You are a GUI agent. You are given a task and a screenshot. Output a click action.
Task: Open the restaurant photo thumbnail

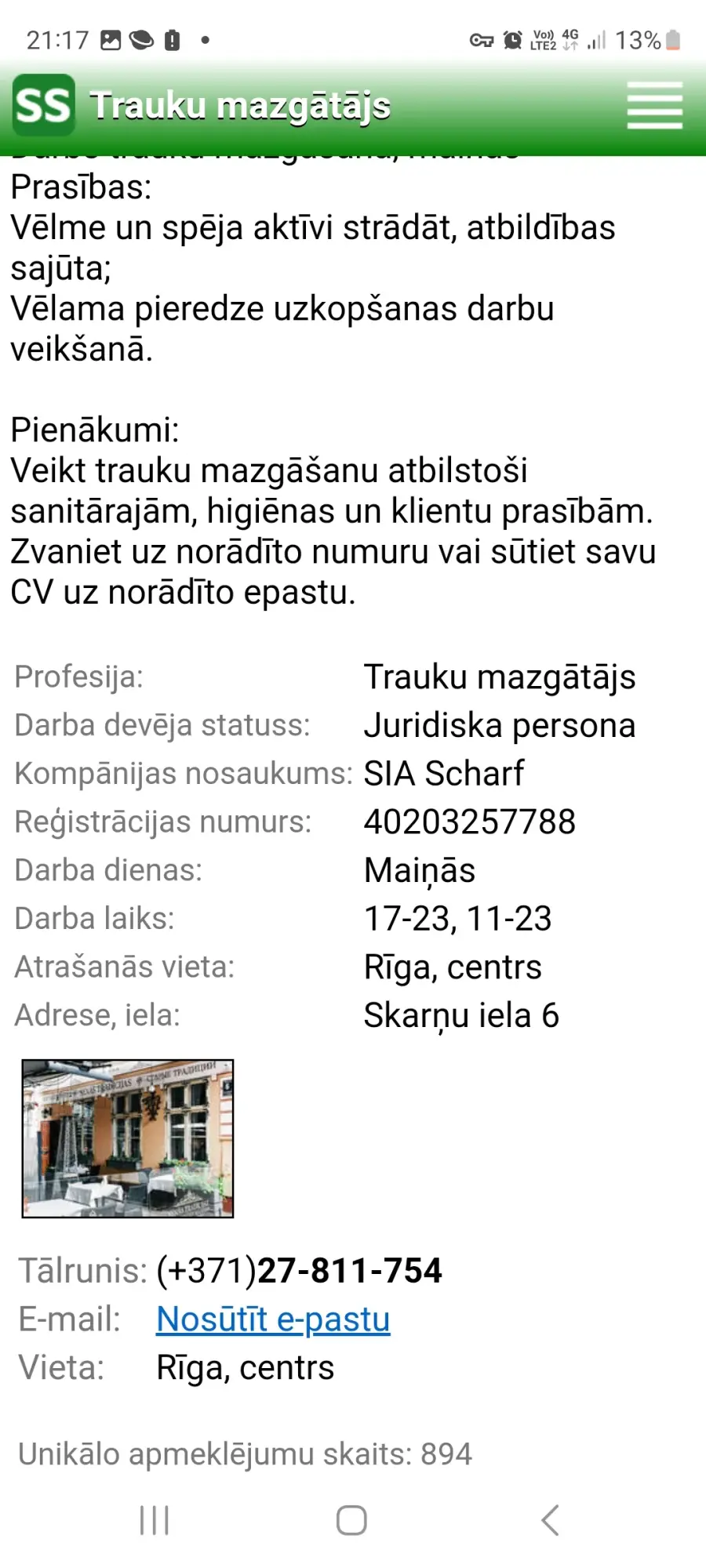point(128,1138)
